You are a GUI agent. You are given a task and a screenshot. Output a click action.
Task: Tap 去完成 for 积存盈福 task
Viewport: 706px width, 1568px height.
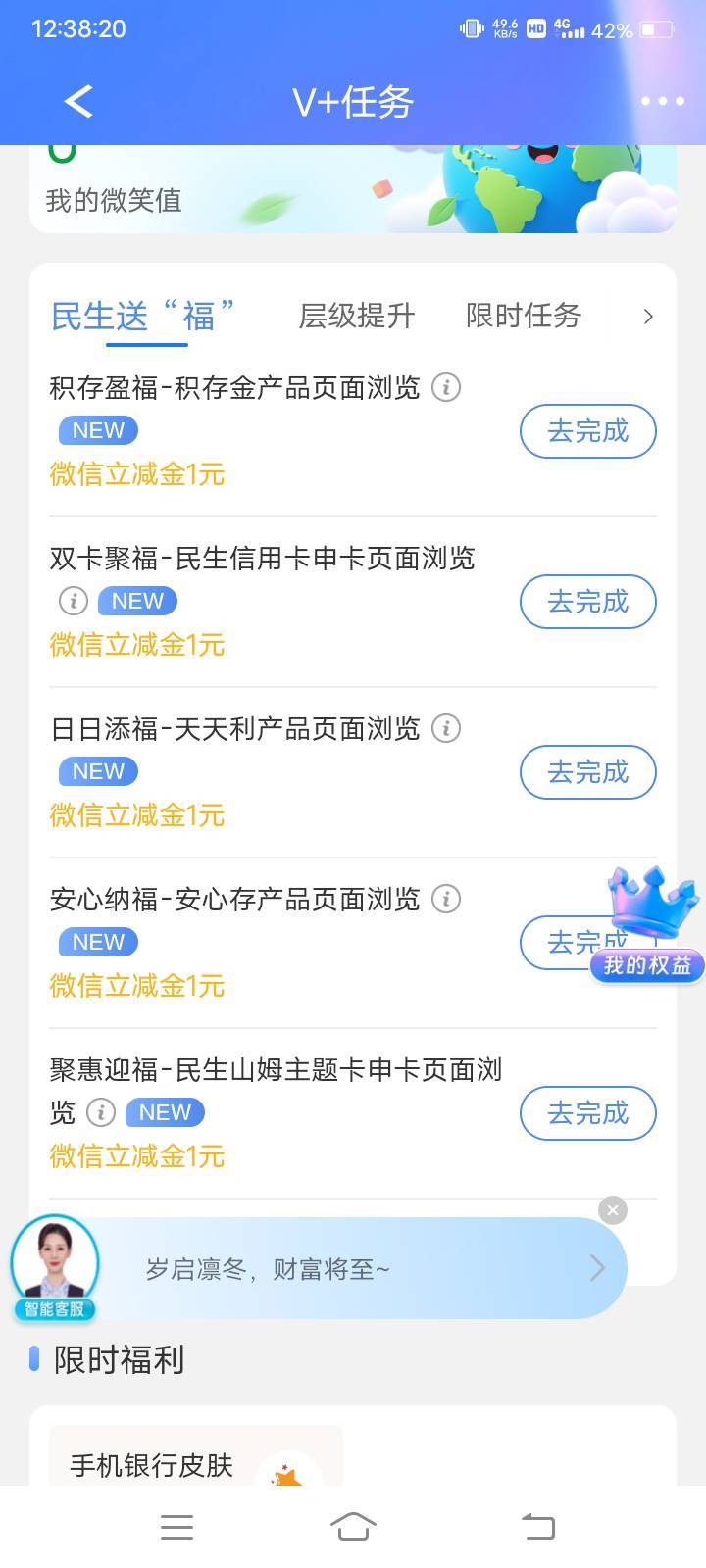tap(587, 431)
